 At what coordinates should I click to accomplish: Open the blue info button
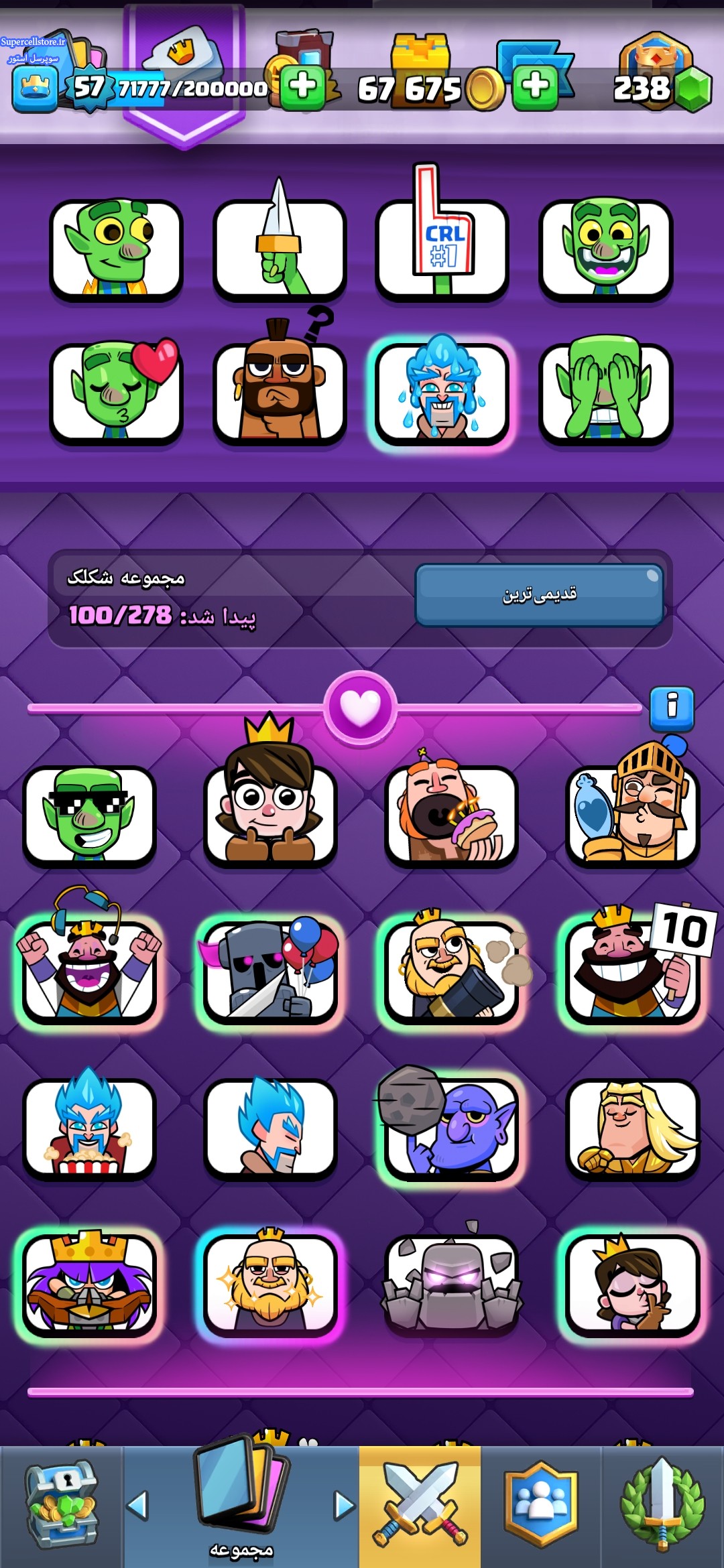[x=672, y=708]
